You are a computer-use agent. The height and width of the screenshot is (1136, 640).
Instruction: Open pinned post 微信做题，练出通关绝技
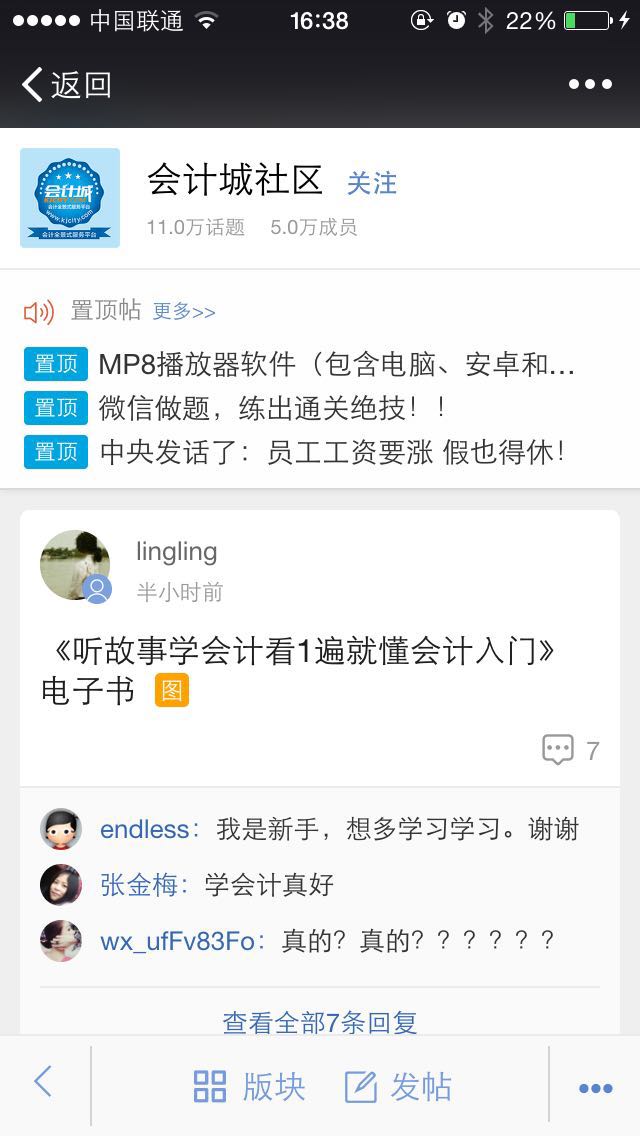click(272, 408)
